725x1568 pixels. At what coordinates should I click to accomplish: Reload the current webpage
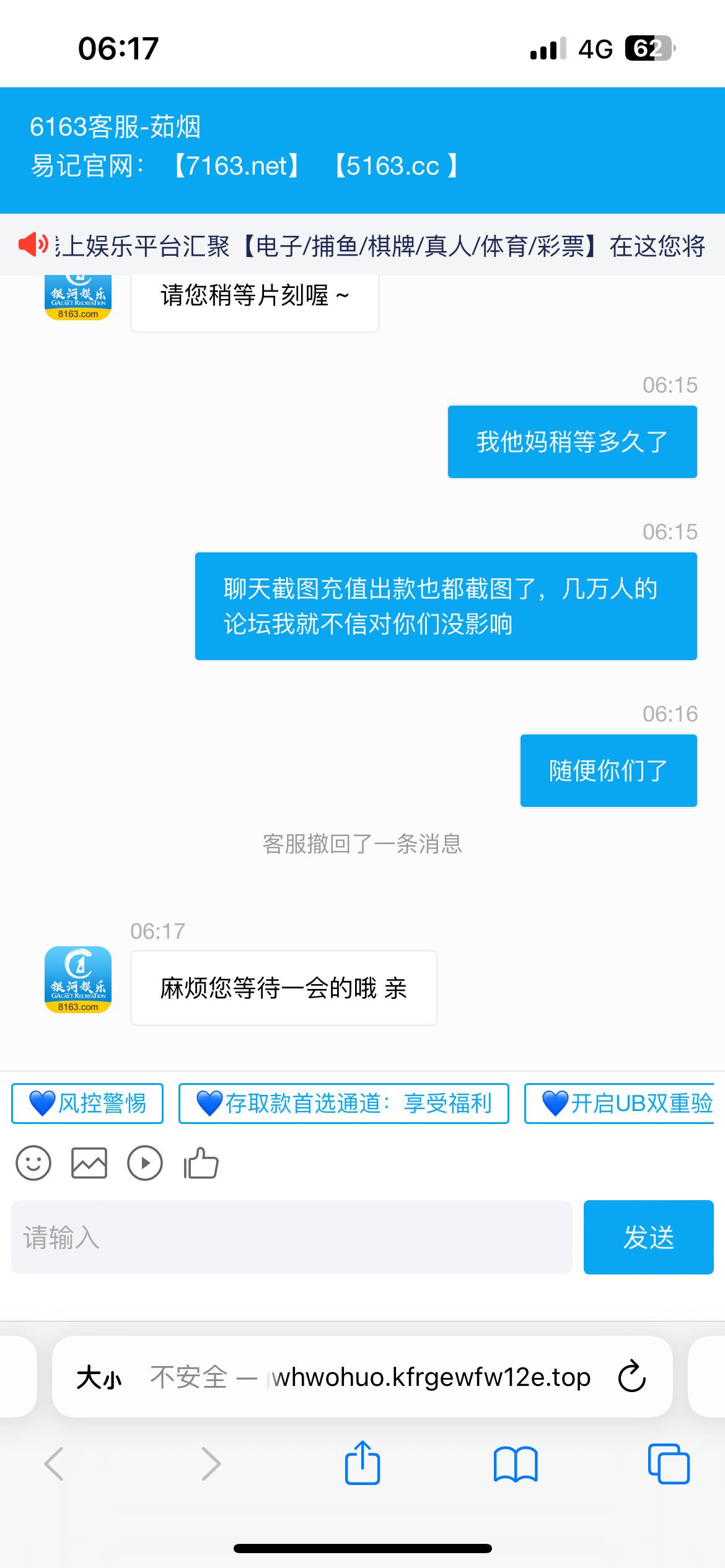coord(631,1377)
